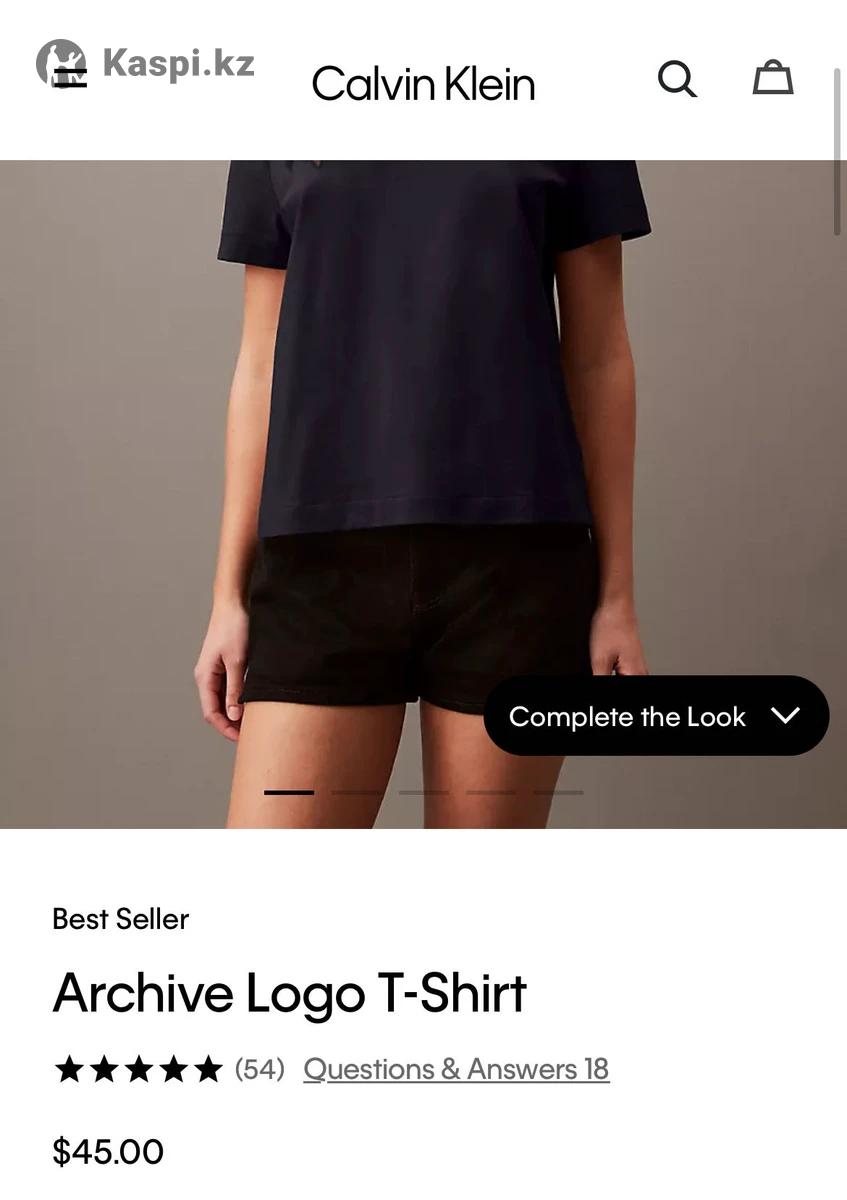
Task: Open the search icon in the header
Action: pos(677,79)
